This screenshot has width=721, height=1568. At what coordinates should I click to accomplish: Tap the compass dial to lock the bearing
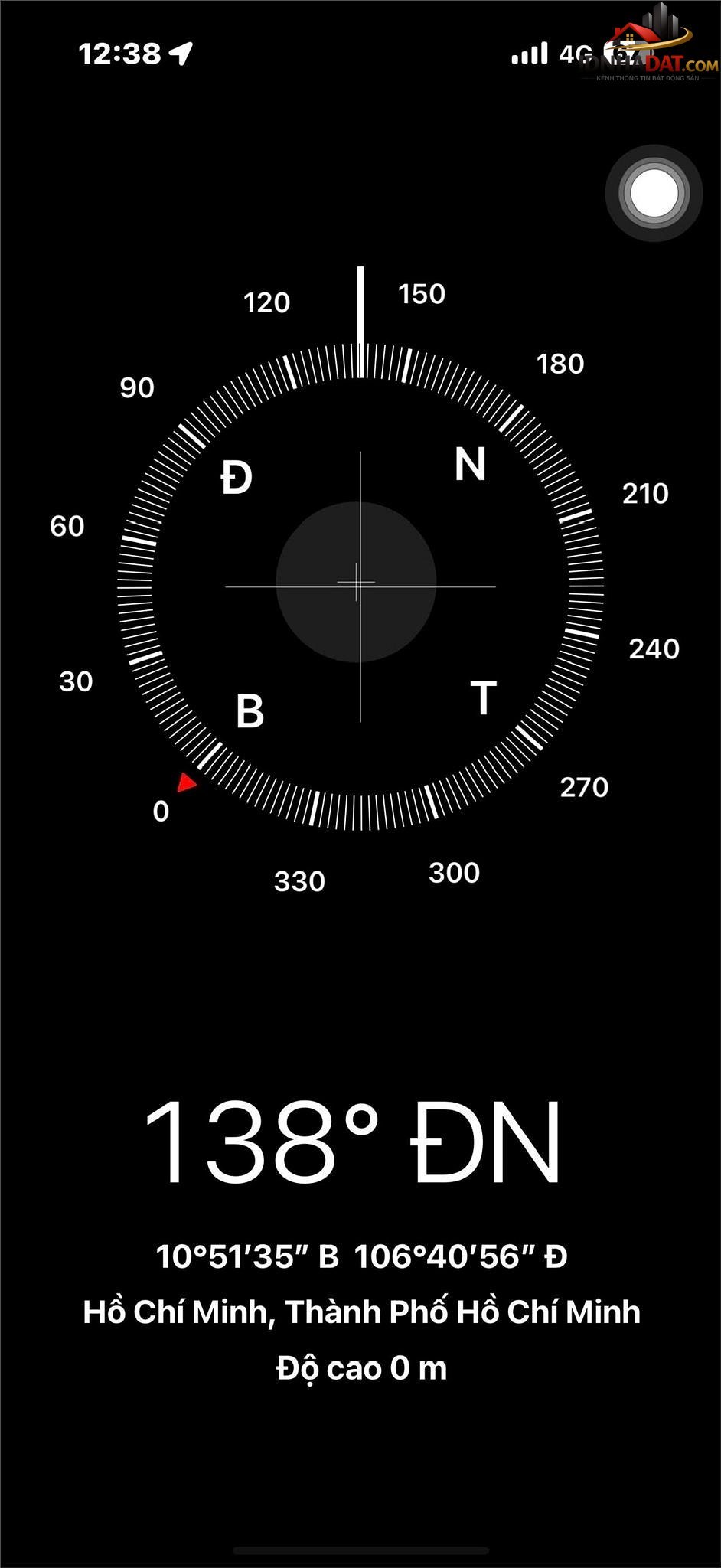point(360,587)
